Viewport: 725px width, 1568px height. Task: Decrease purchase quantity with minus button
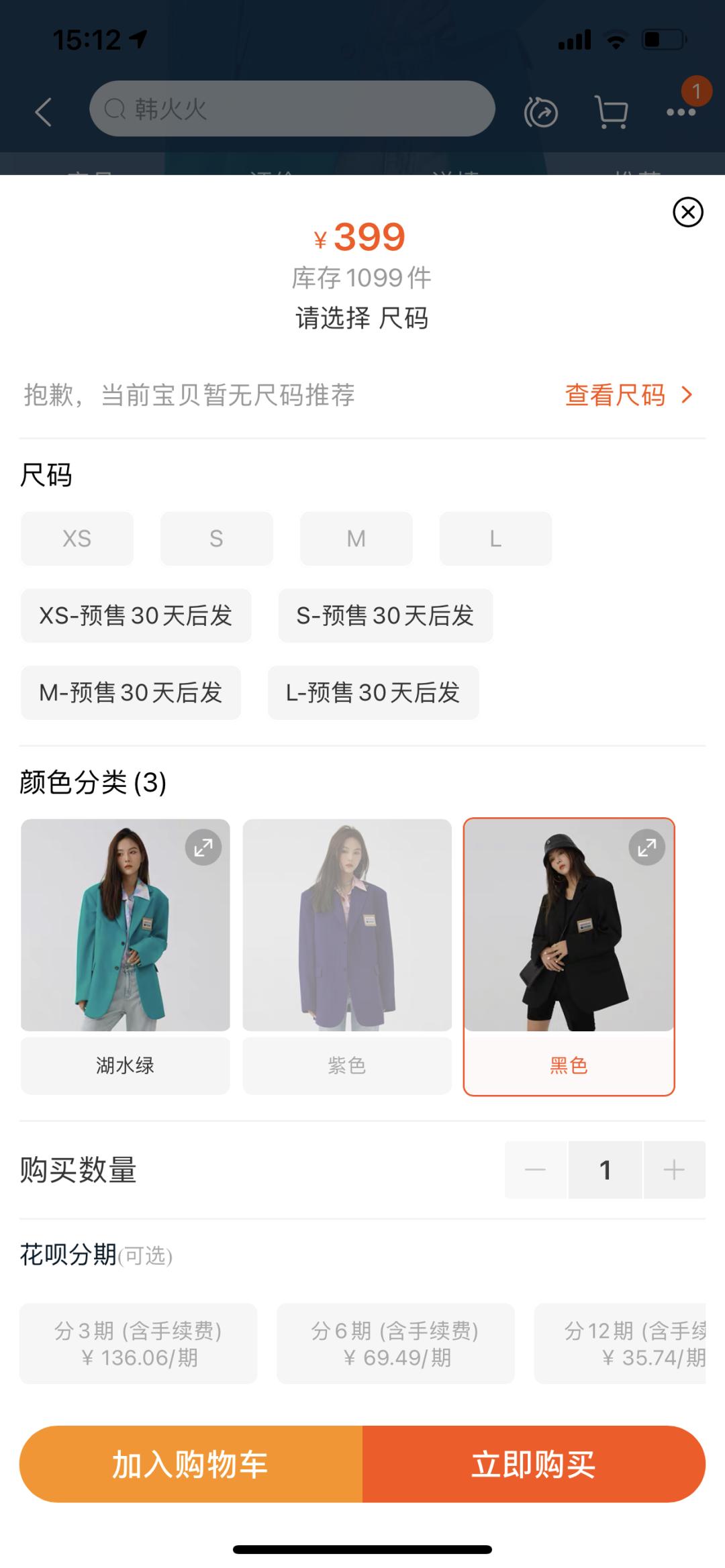(x=535, y=1169)
